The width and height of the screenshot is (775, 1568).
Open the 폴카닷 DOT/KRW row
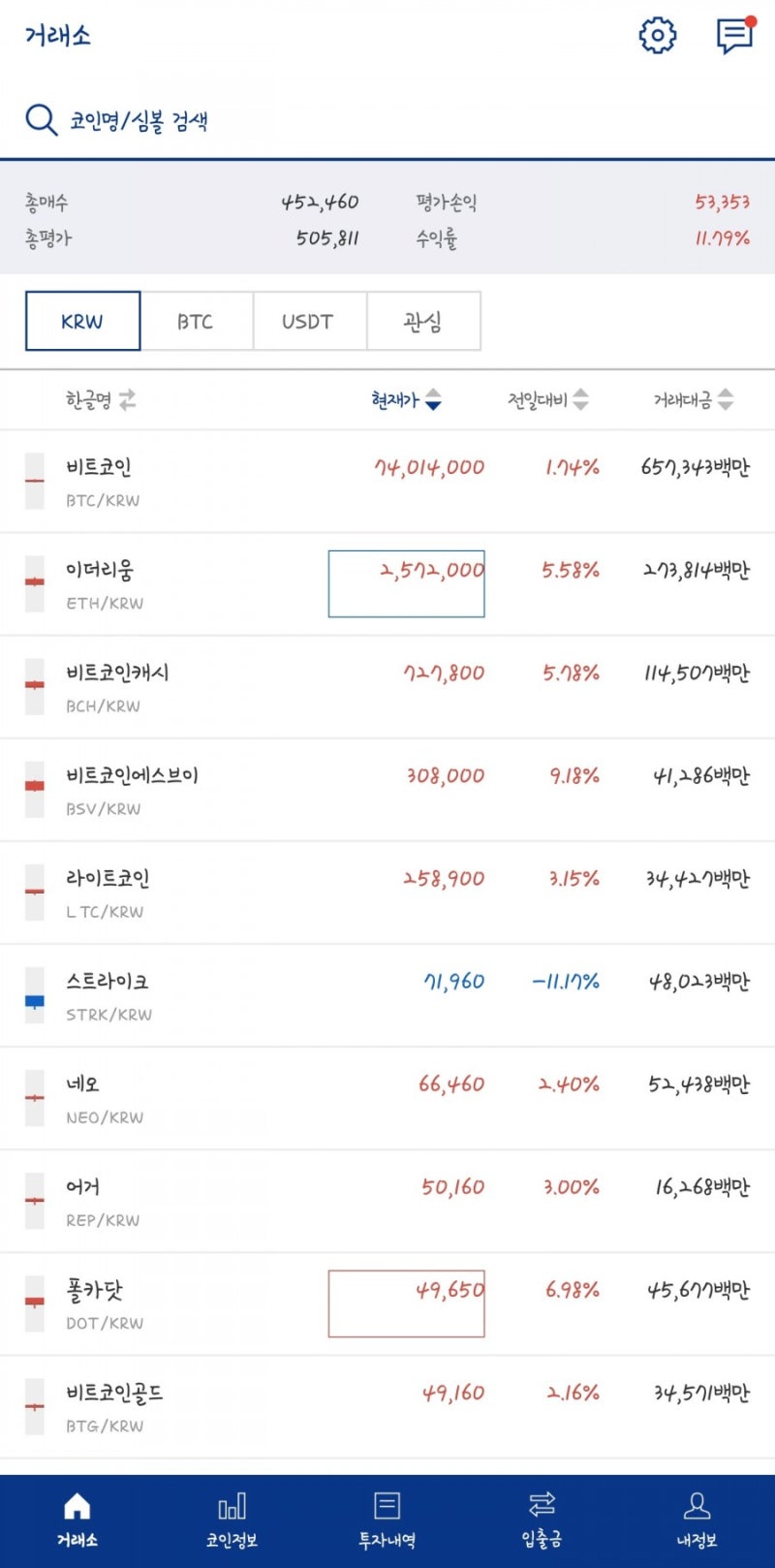(x=387, y=1303)
